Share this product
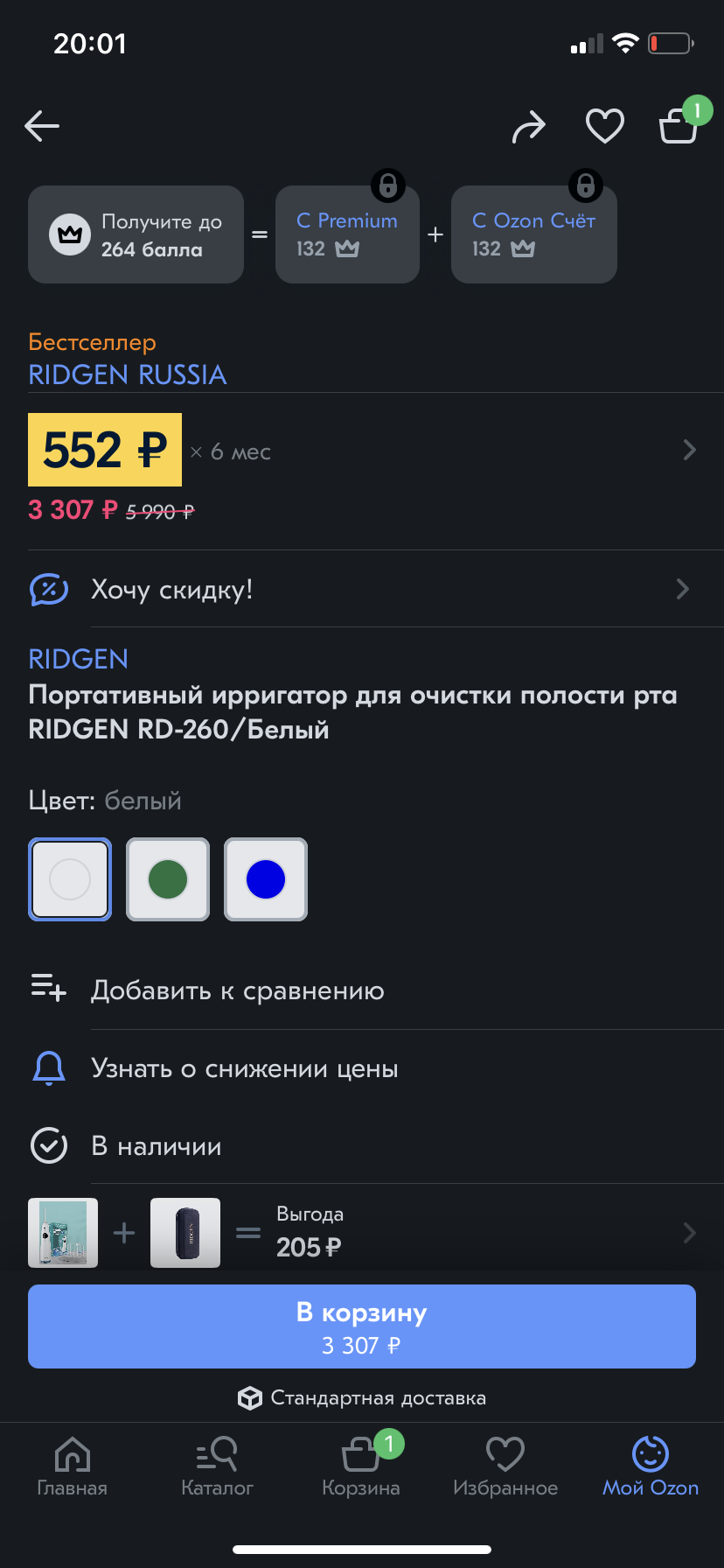Image resolution: width=724 pixels, height=1568 pixels. tap(528, 127)
